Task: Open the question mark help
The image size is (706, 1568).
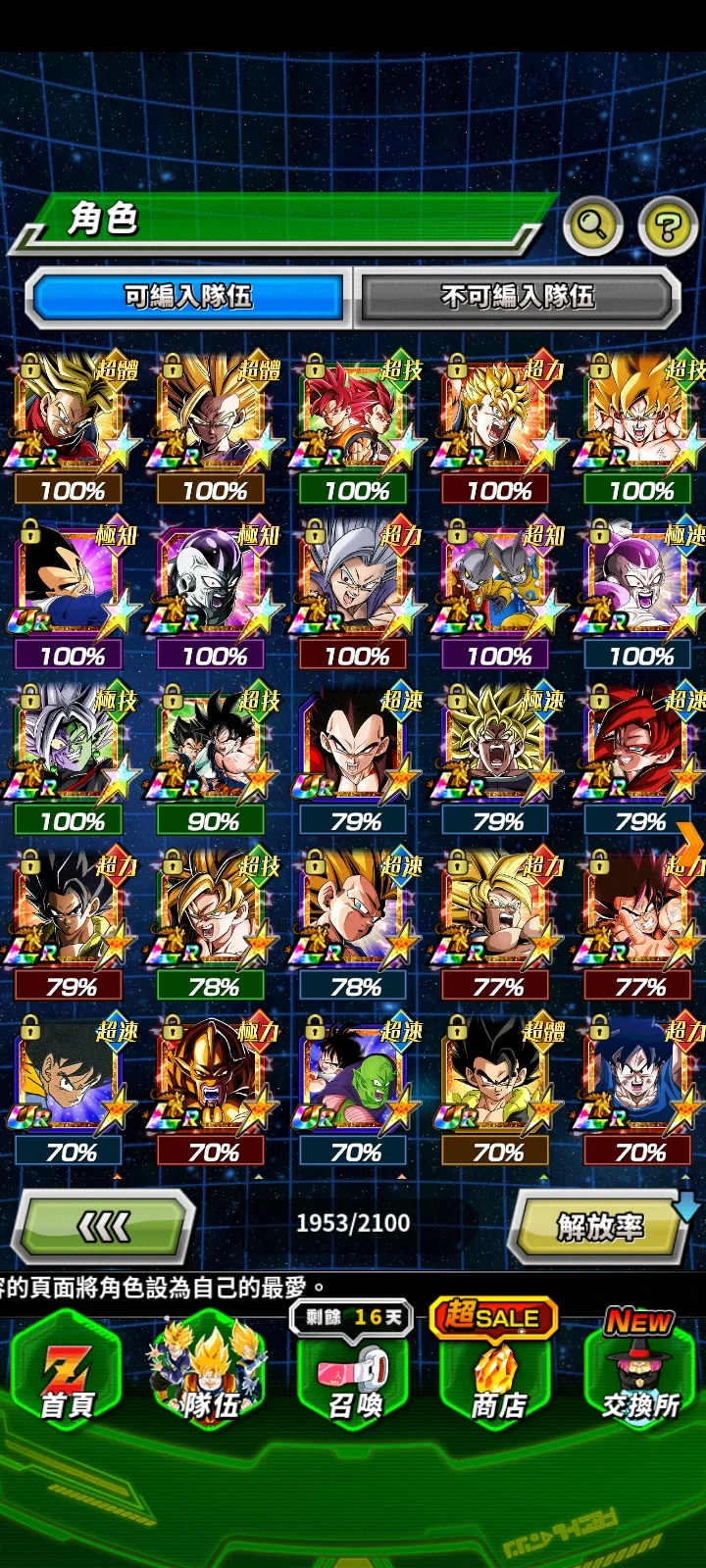Action: [668, 226]
